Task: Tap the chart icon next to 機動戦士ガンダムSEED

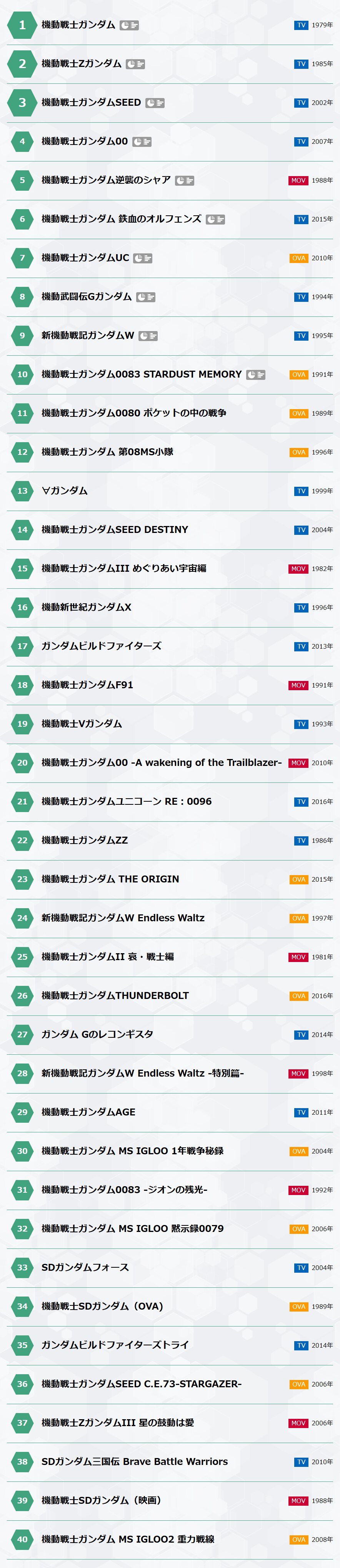Action: [155, 103]
